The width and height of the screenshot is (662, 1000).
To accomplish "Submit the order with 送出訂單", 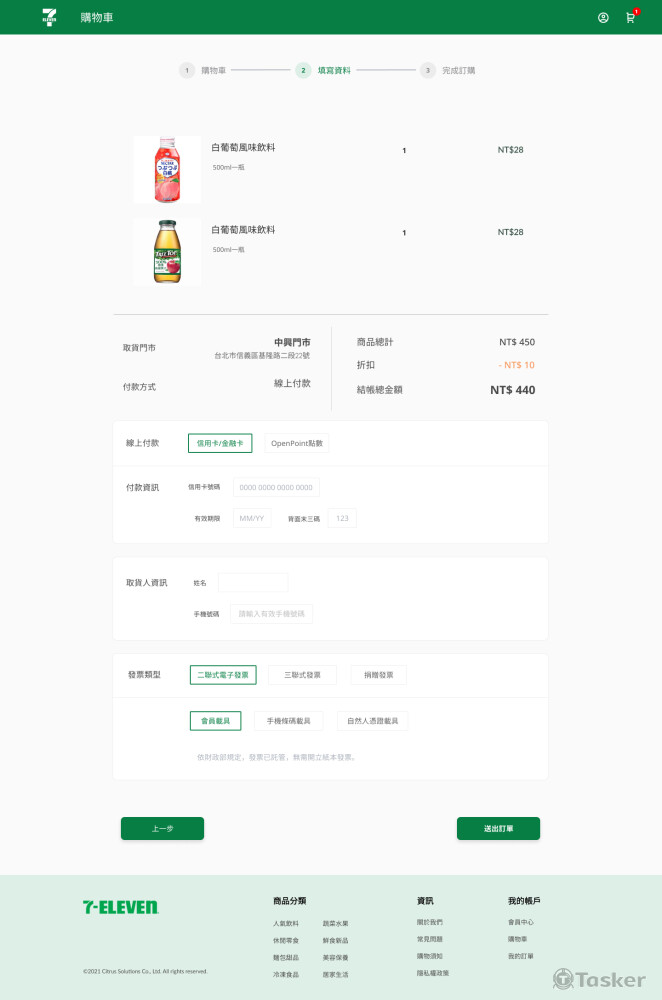I will (498, 828).
